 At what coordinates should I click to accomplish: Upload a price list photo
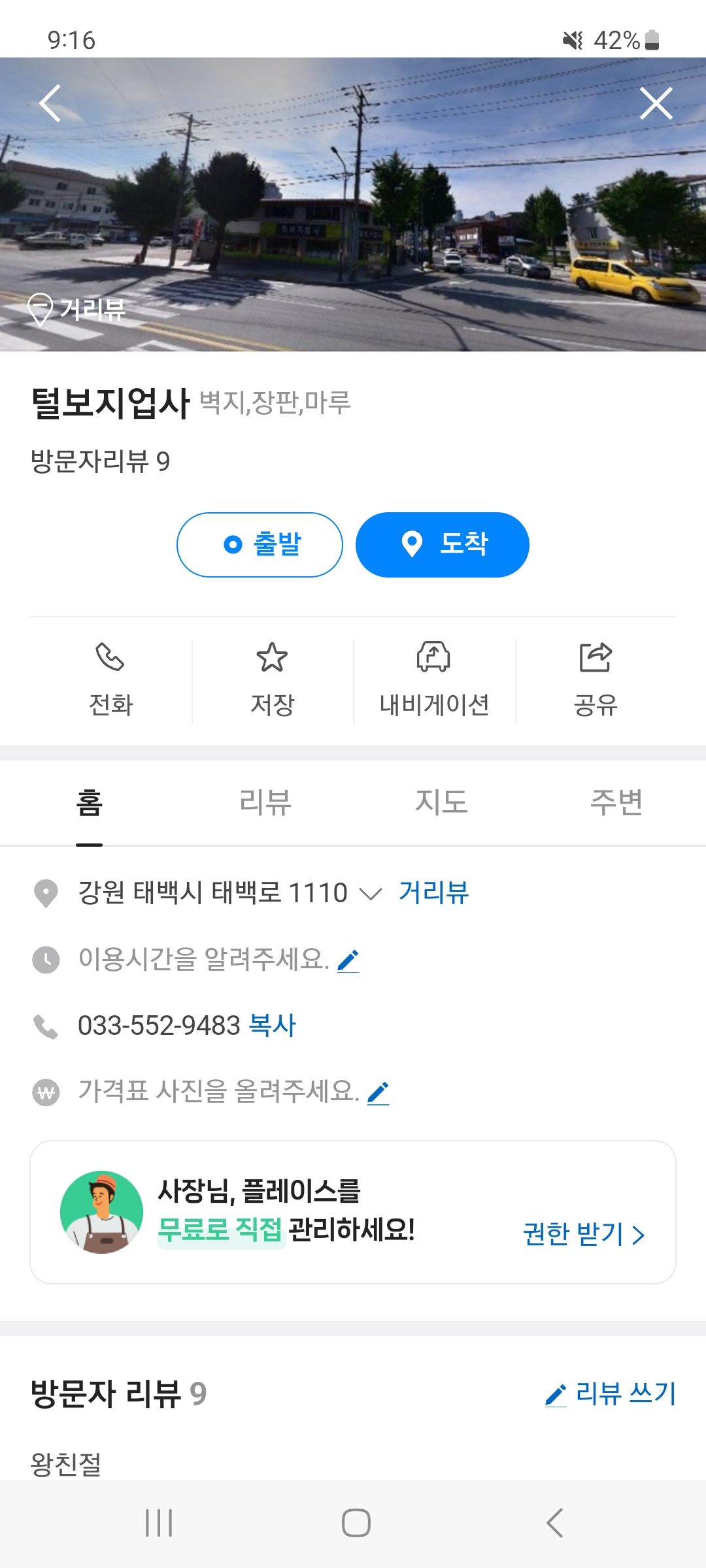[x=378, y=1092]
